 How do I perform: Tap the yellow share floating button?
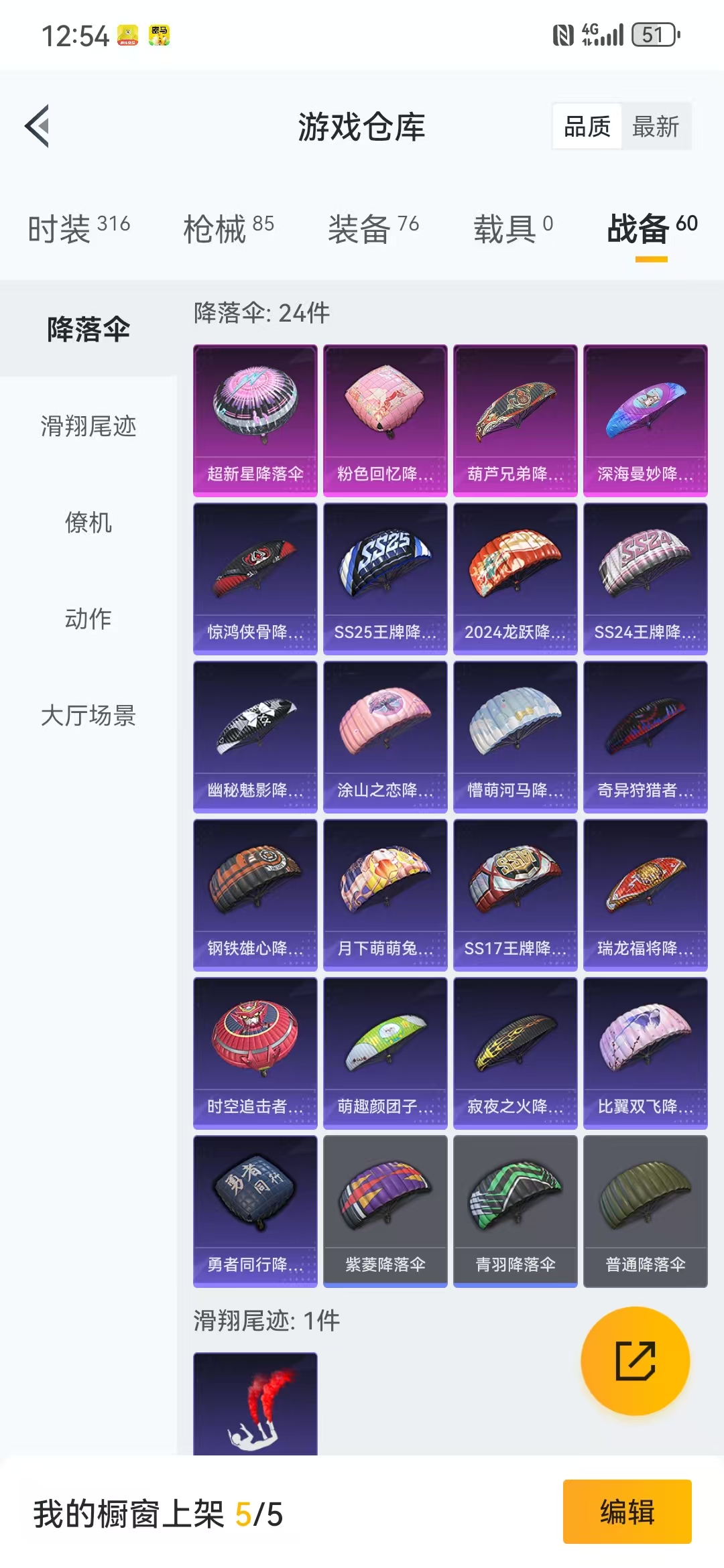(636, 1361)
